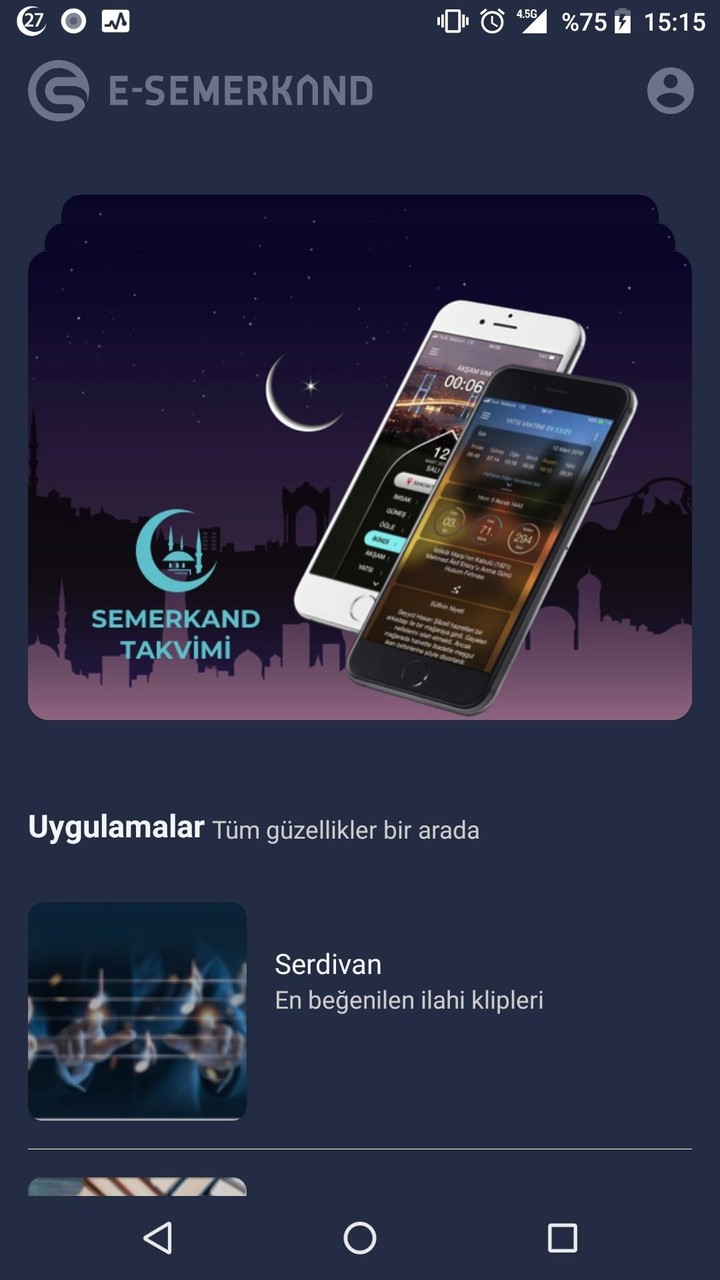Go to the home screen
The width and height of the screenshot is (720, 1280).
coord(360,1237)
